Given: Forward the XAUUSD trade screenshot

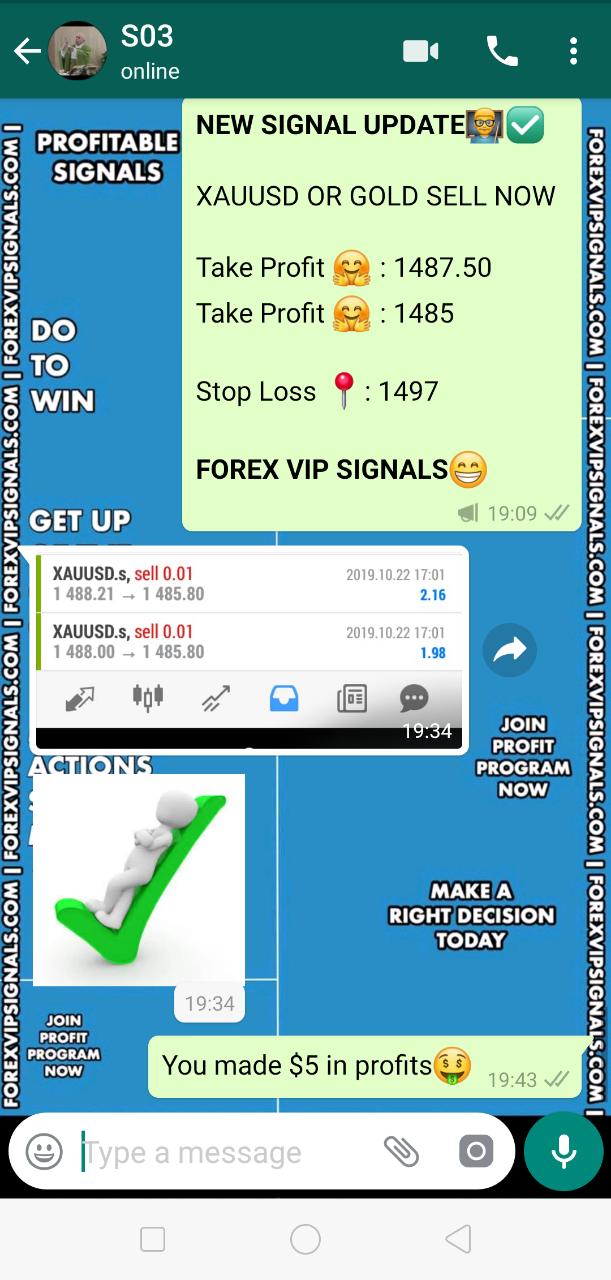Looking at the screenshot, I should coord(509,651).
